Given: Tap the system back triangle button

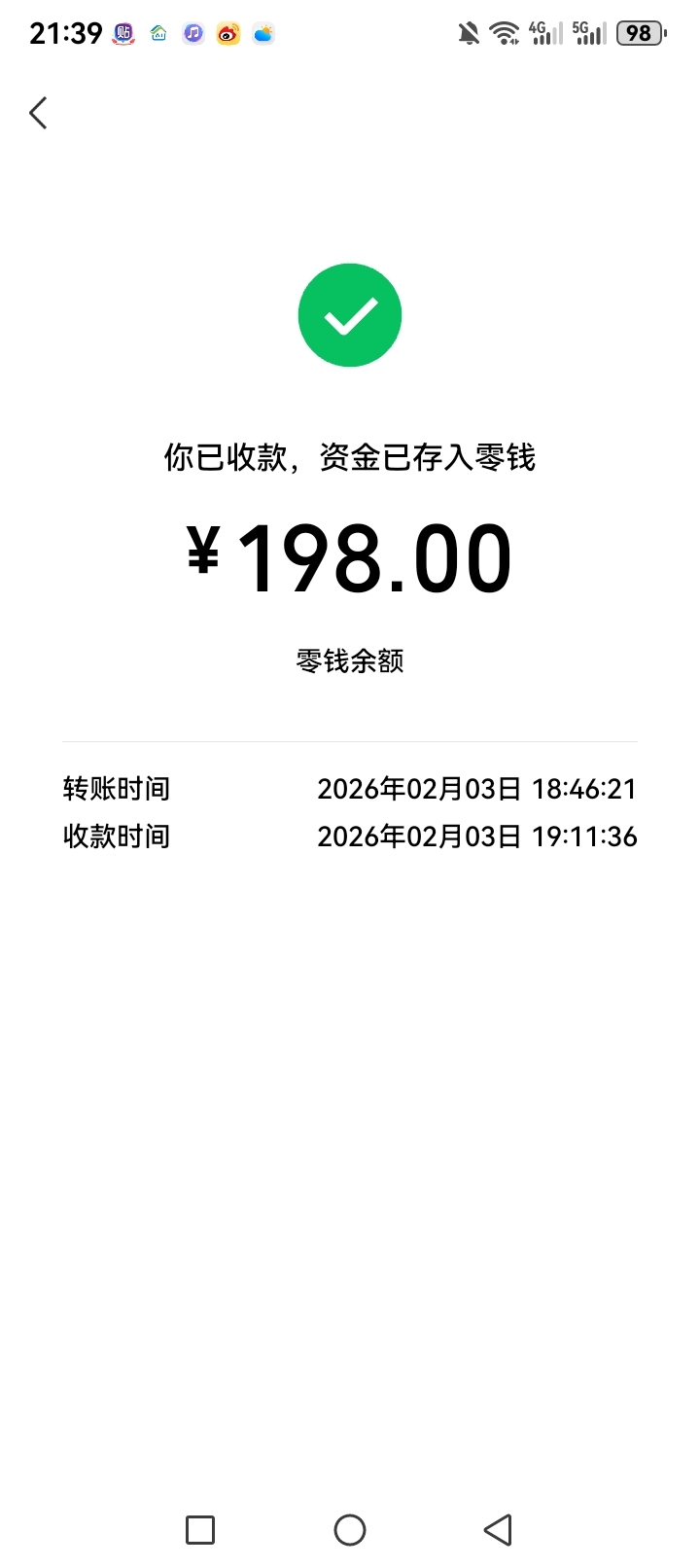Looking at the screenshot, I should coord(498,1530).
